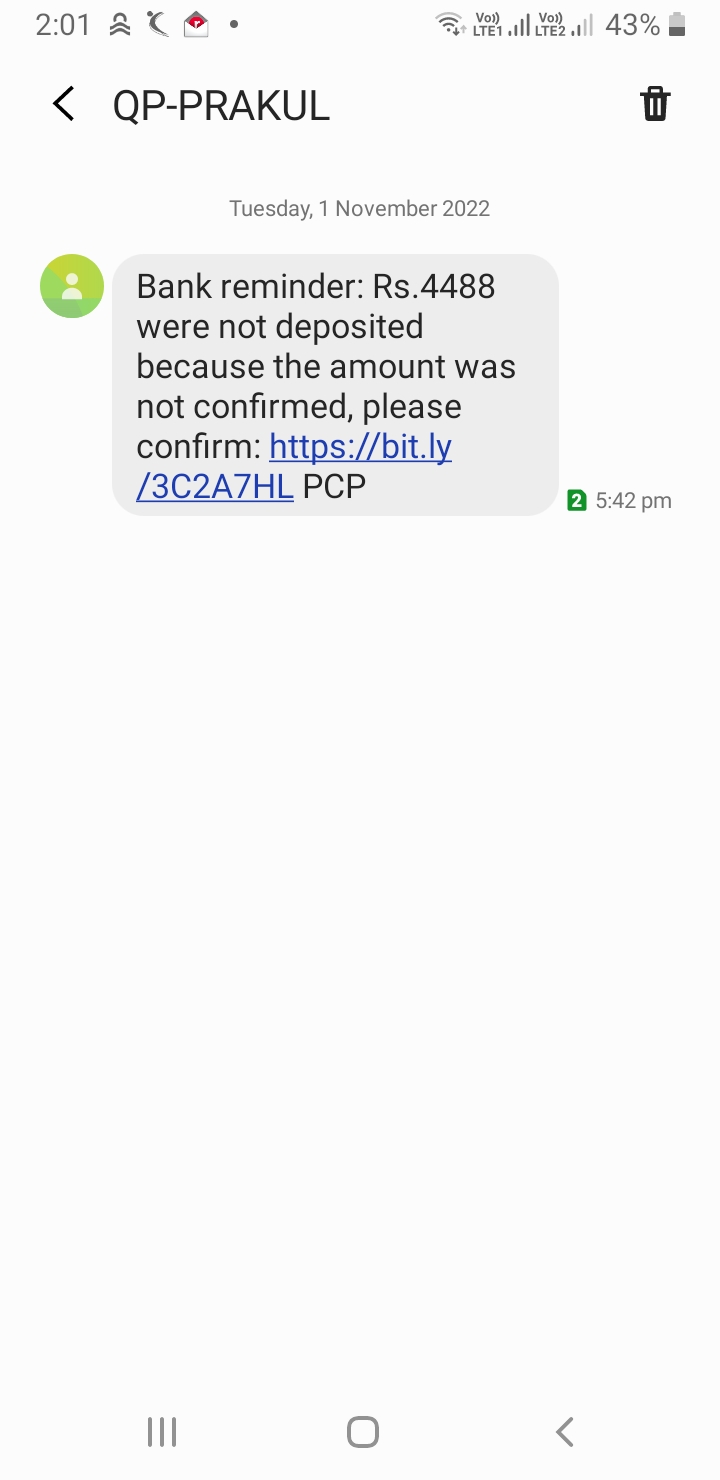Go back from the QP-PRAKUL conversation

tap(64, 104)
